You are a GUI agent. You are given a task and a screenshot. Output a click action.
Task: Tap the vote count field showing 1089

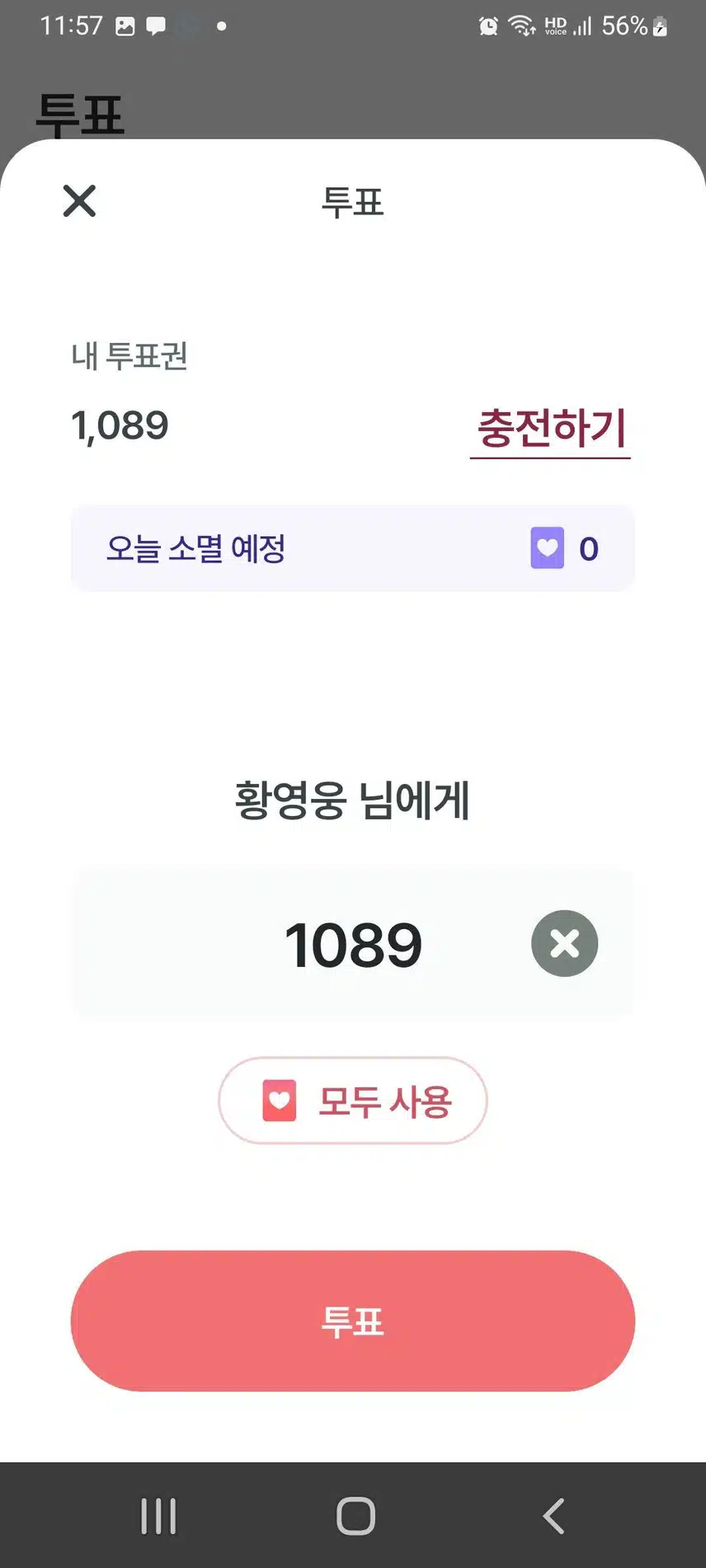[352, 944]
